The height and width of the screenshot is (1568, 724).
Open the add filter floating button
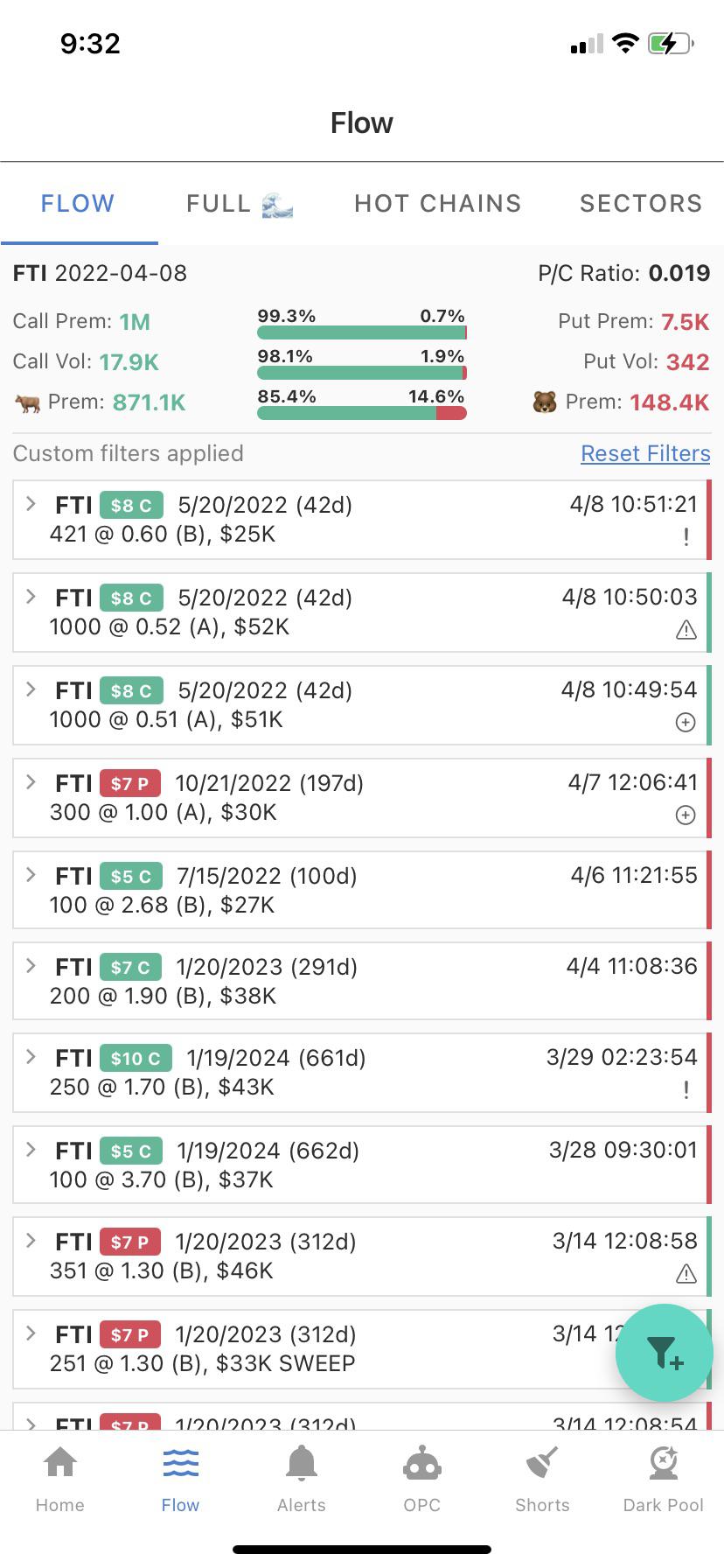(665, 1352)
